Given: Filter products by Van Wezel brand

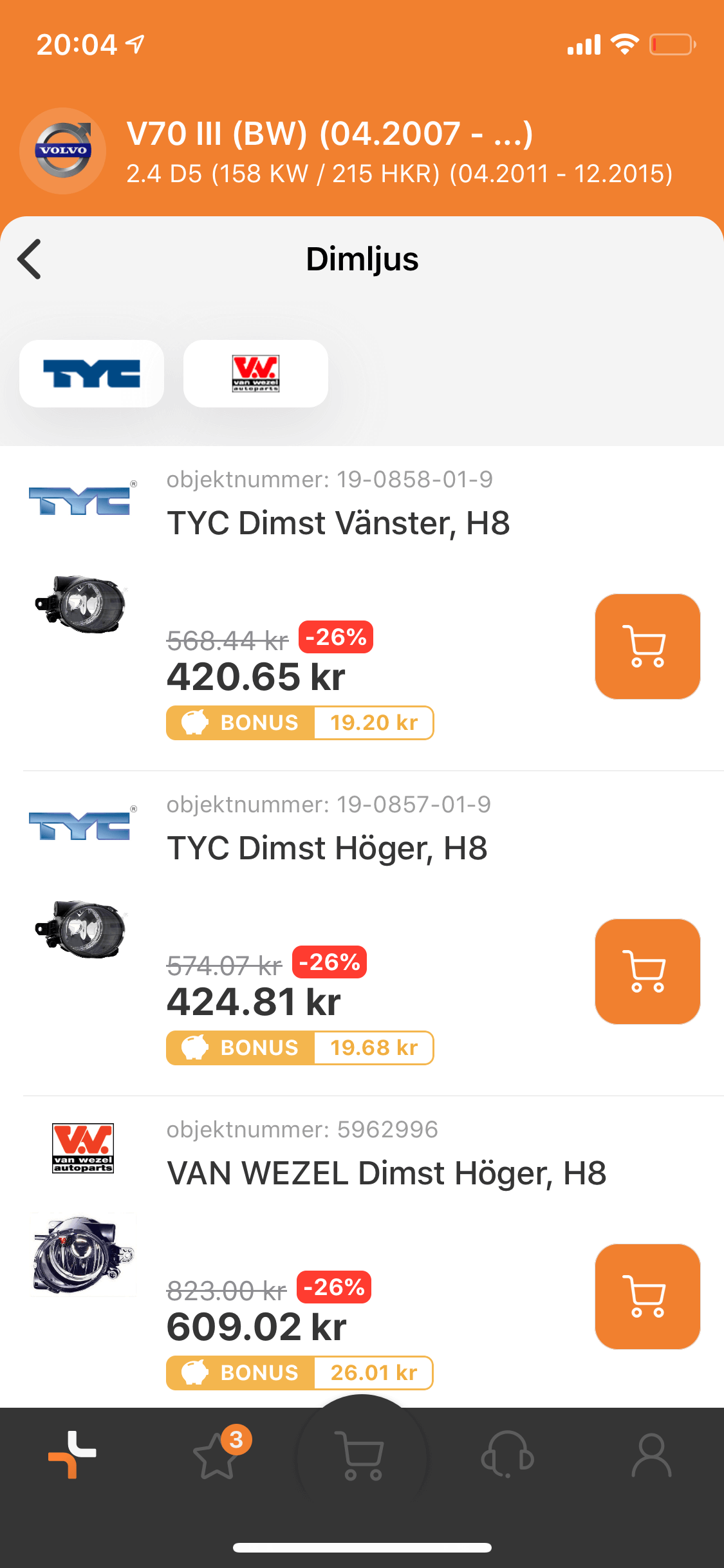Looking at the screenshot, I should pyautogui.click(x=255, y=374).
